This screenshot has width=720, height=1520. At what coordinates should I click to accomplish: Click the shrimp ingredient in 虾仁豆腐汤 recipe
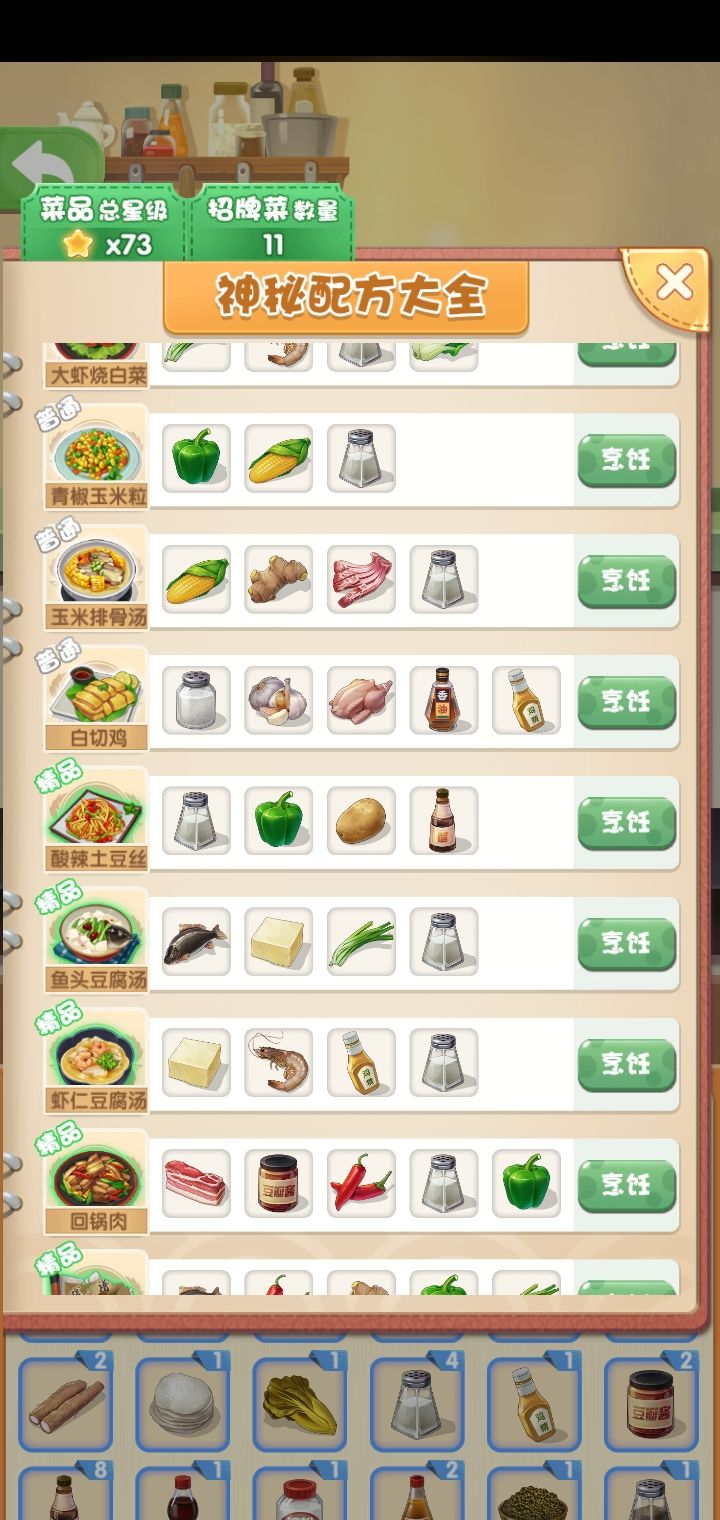(x=278, y=1063)
